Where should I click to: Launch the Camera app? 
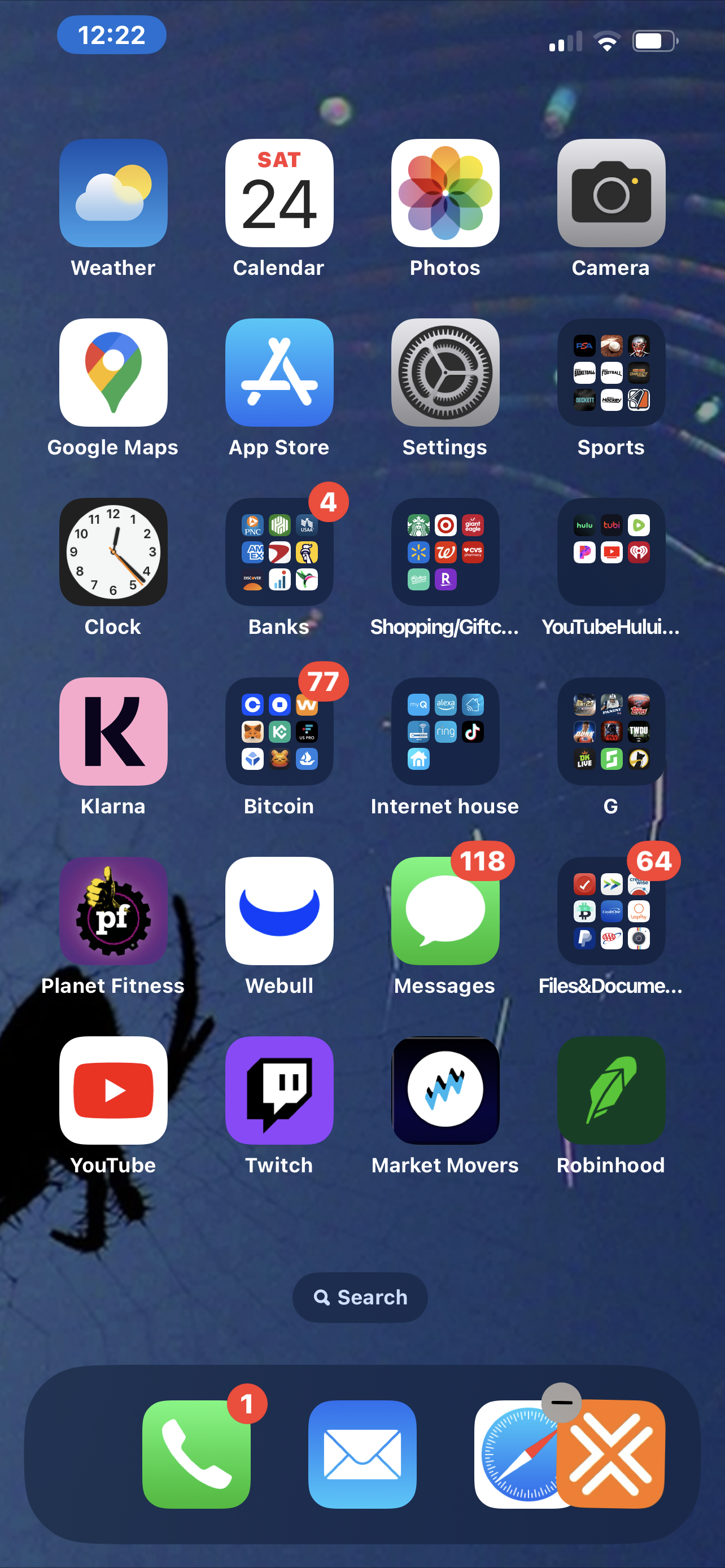(610, 193)
